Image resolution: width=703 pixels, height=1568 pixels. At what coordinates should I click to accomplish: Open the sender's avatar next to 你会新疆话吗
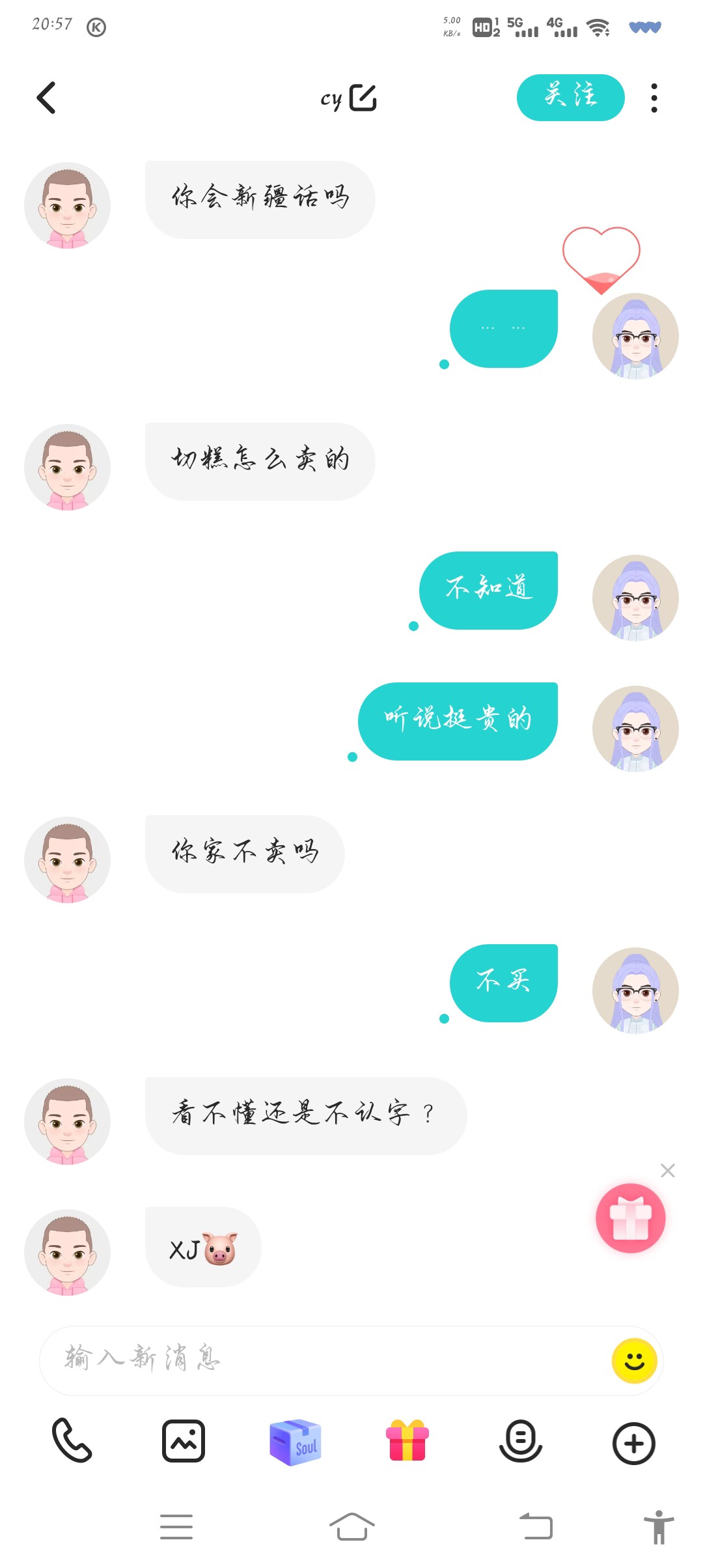tap(67, 205)
